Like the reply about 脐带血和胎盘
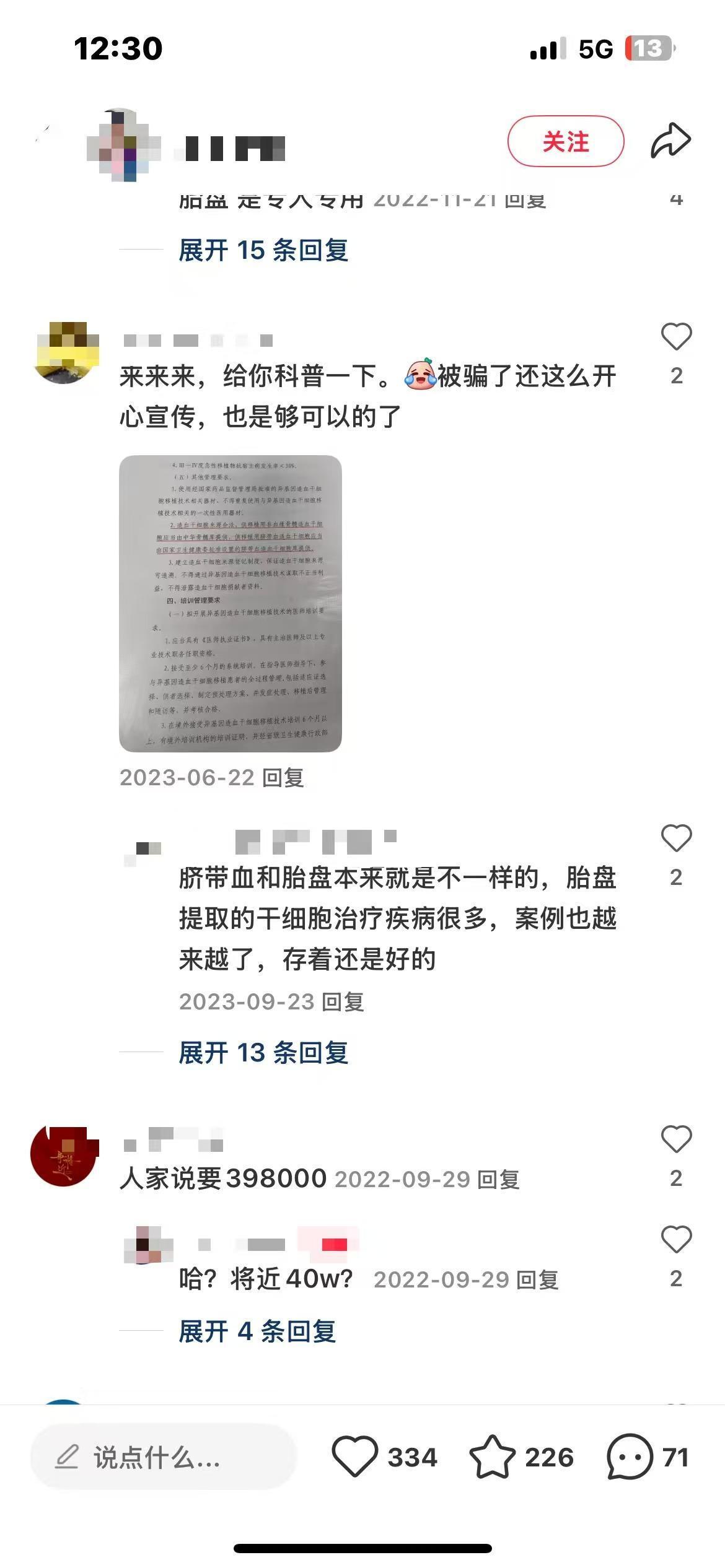This screenshot has width=725, height=1568. pyautogui.click(x=676, y=839)
